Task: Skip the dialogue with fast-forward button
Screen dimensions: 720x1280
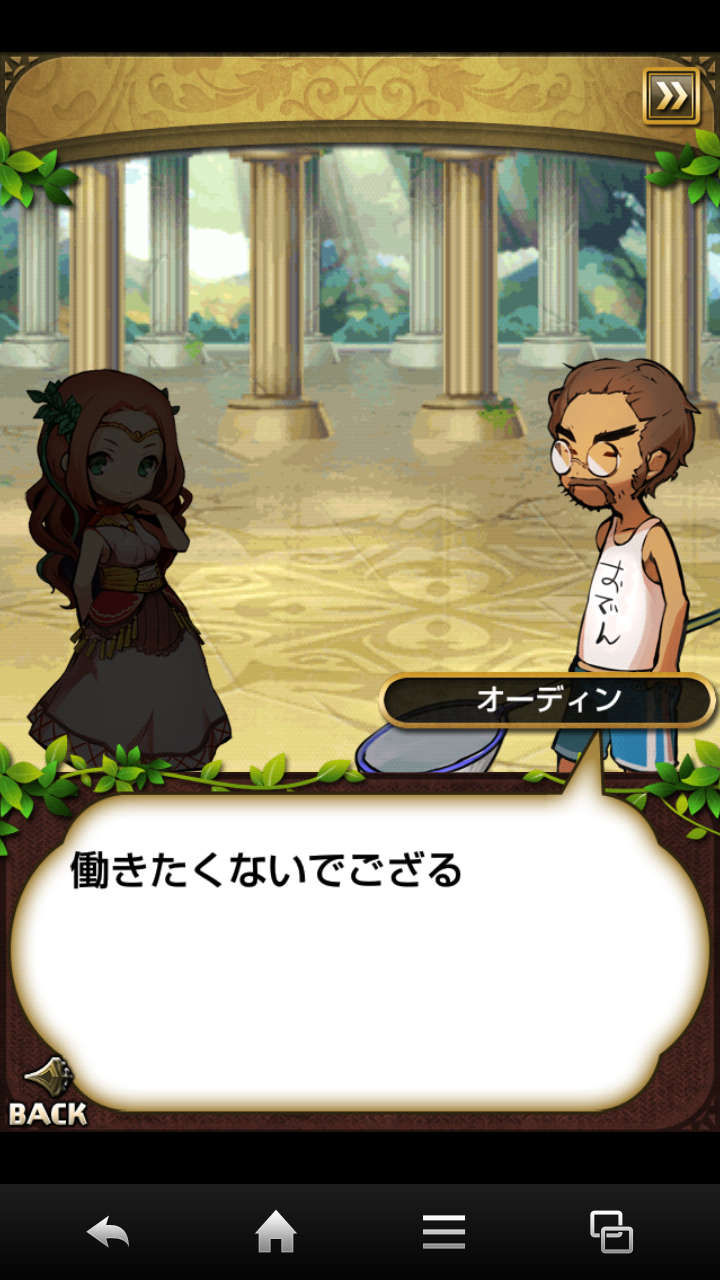Action: [x=671, y=96]
